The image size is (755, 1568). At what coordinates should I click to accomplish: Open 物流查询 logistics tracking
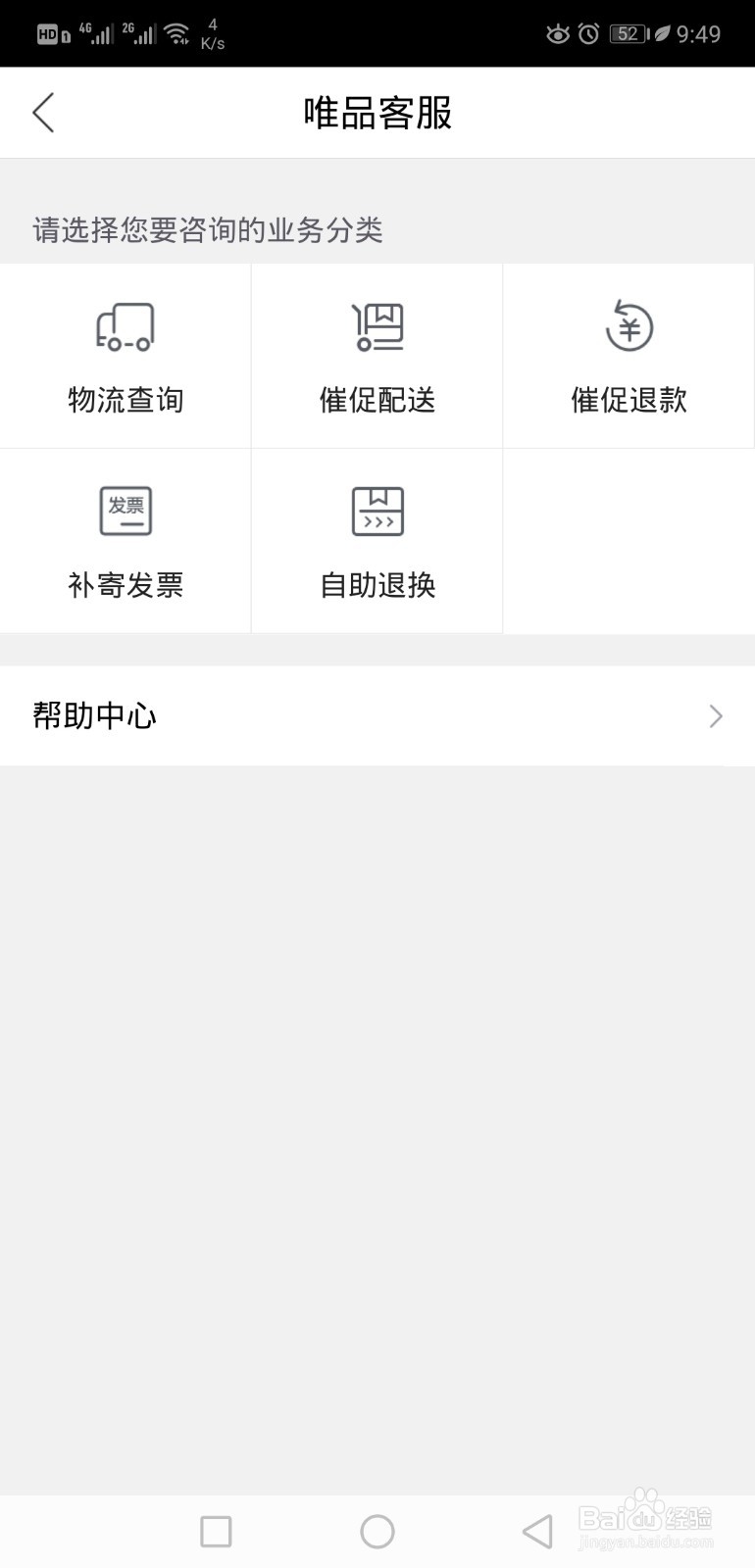point(126,356)
